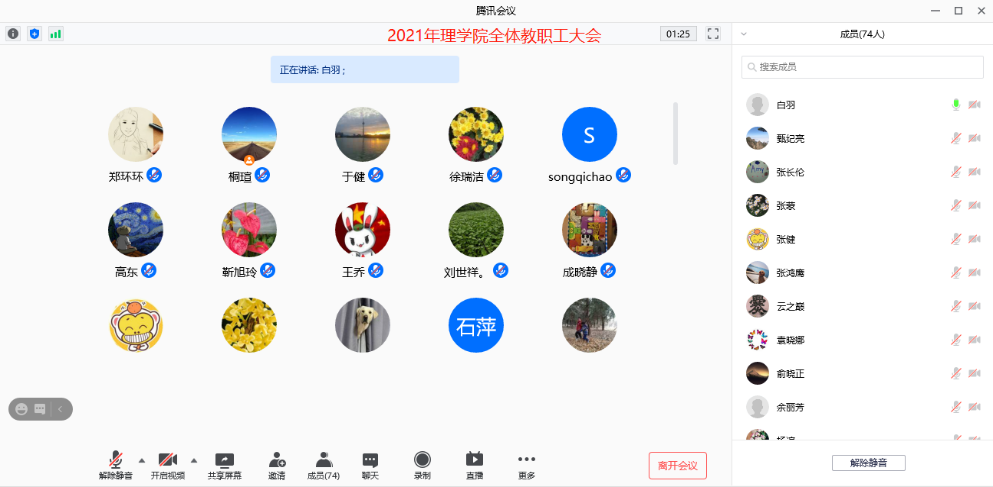The image size is (993, 487).
Task: Select member 张长伦 in the list
Action: tap(790, 172)
